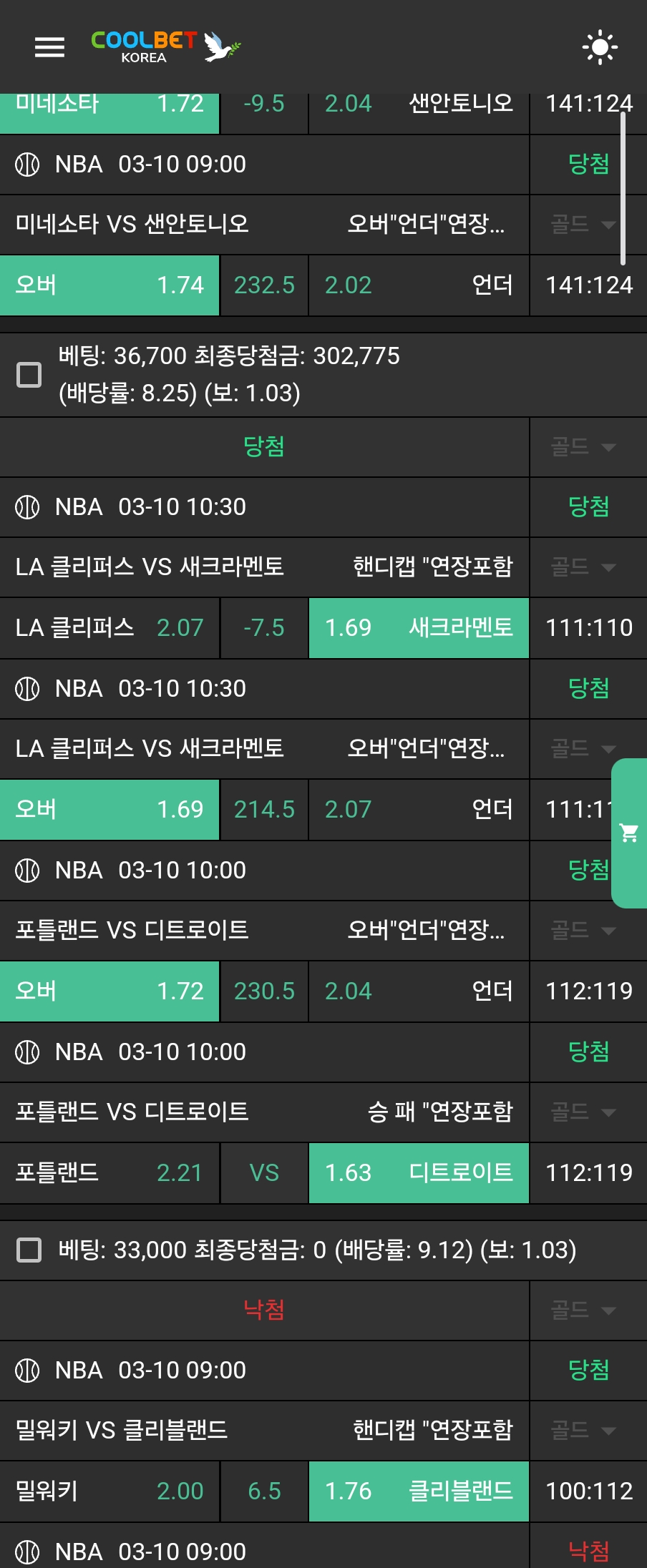Tap the Coolbet Korea logo

[x=165, y=47]
